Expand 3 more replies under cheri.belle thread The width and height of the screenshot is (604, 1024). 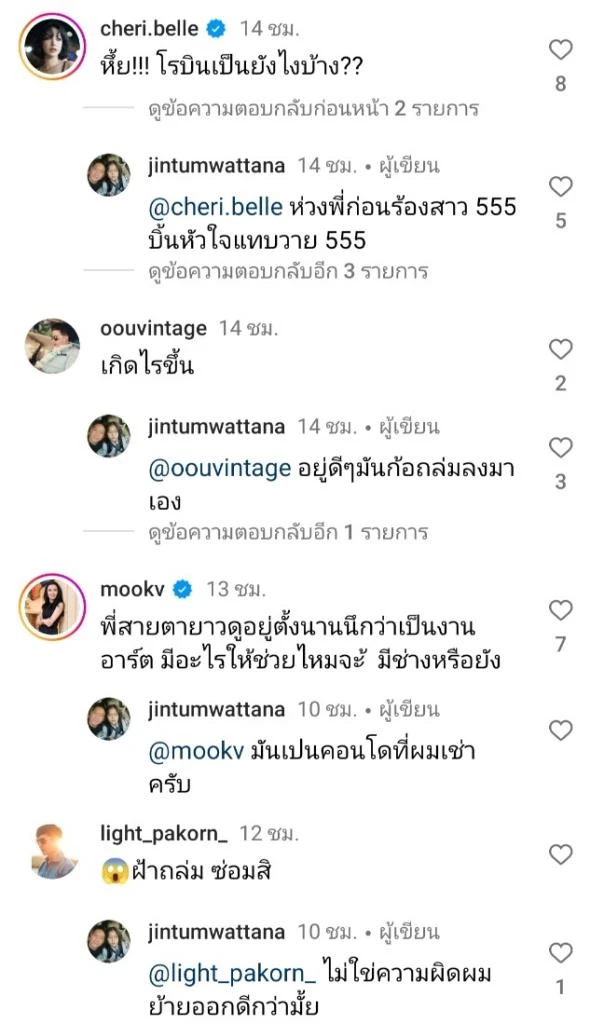coord(288,271)
